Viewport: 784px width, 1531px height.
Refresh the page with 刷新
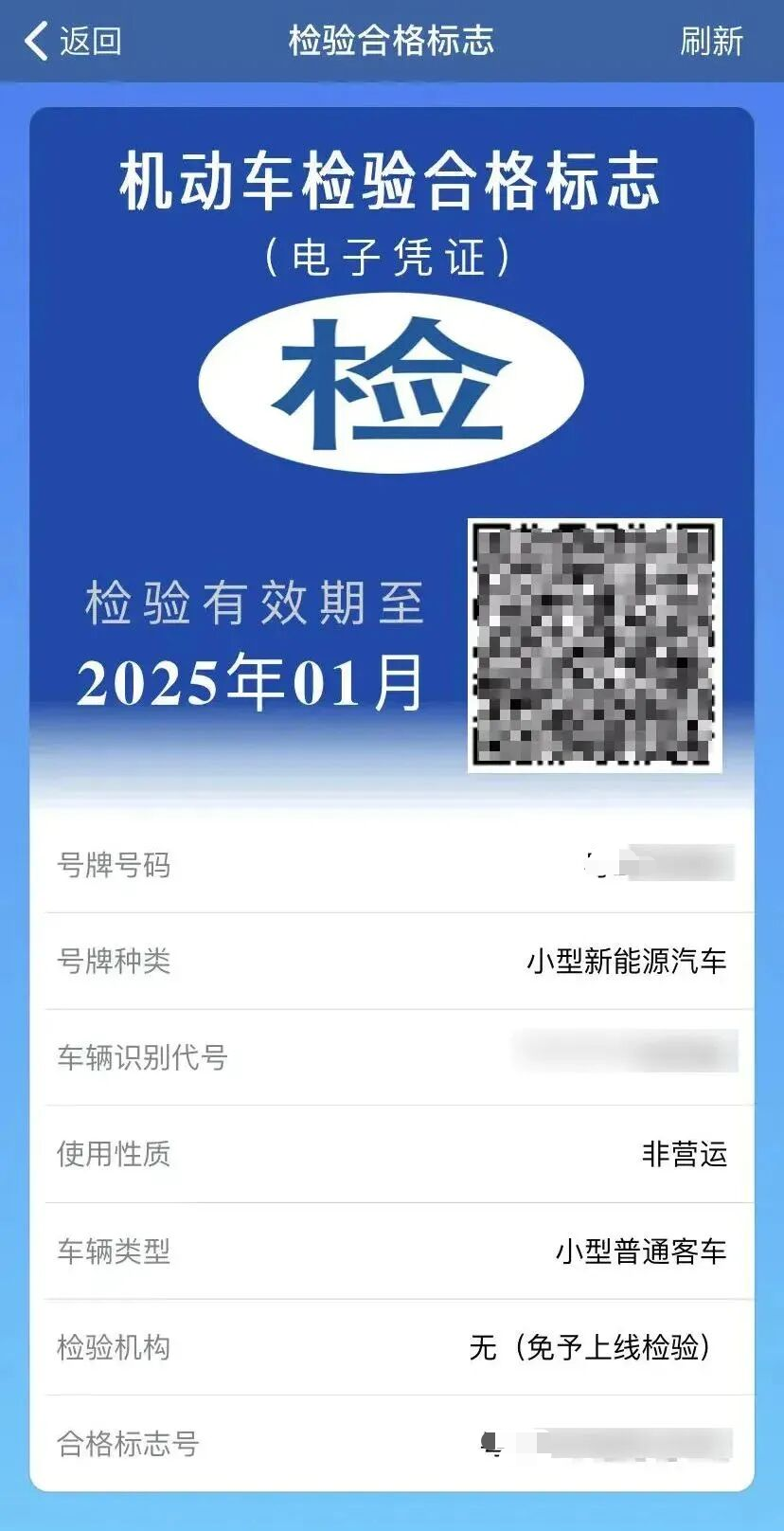[711, 42]
